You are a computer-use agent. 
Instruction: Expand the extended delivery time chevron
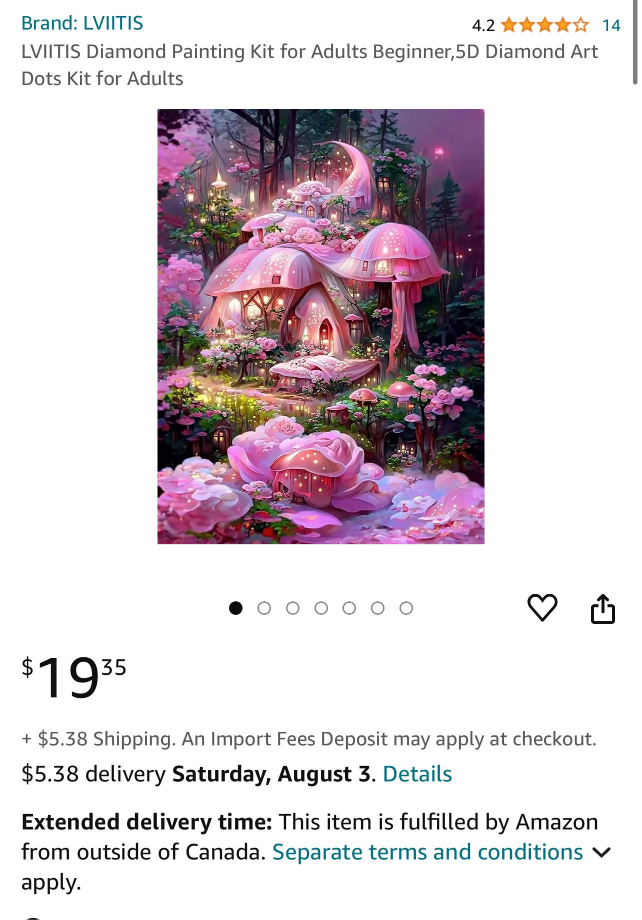601,852
